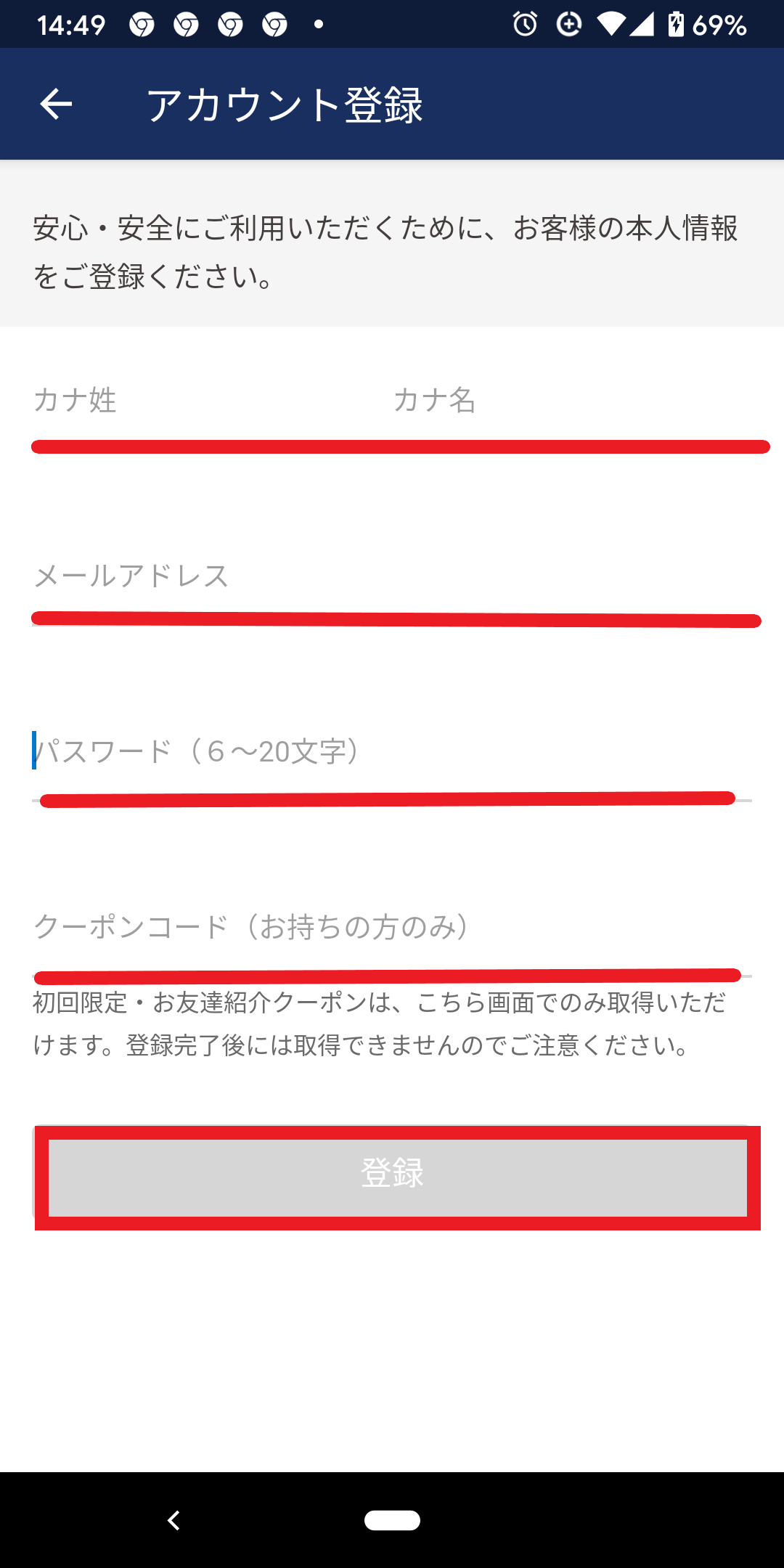The image size is (784, 1568).
Task: Tap the system back button
Action: tap(173, 1520)
